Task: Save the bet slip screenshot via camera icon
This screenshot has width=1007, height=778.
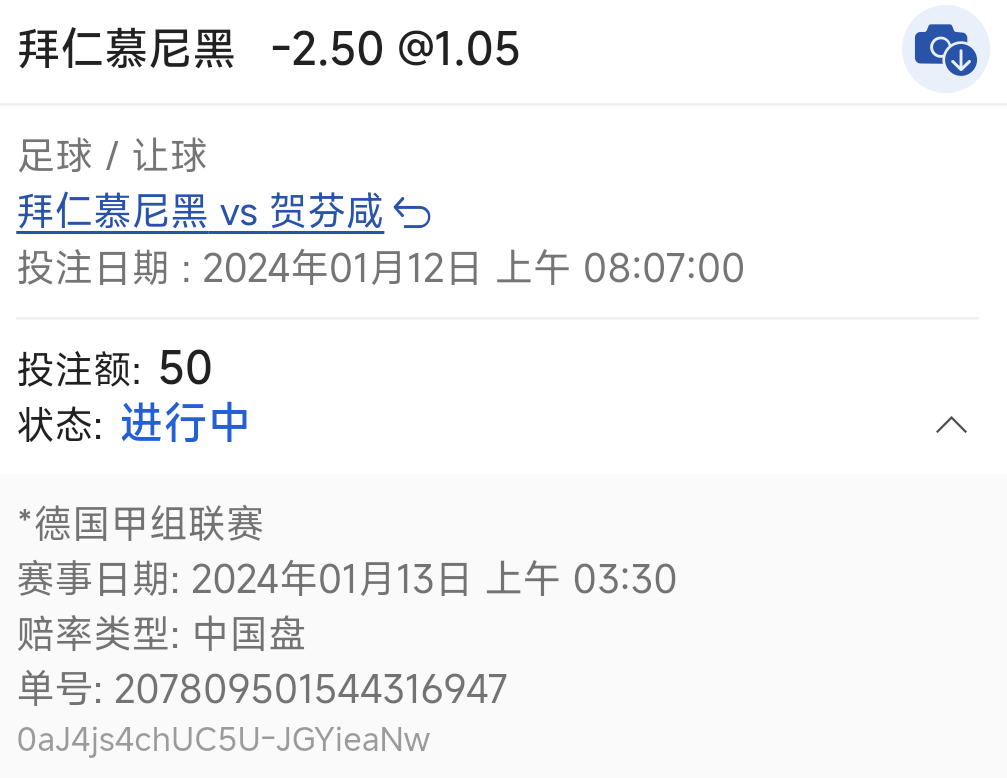Action: tap(945, 49)
